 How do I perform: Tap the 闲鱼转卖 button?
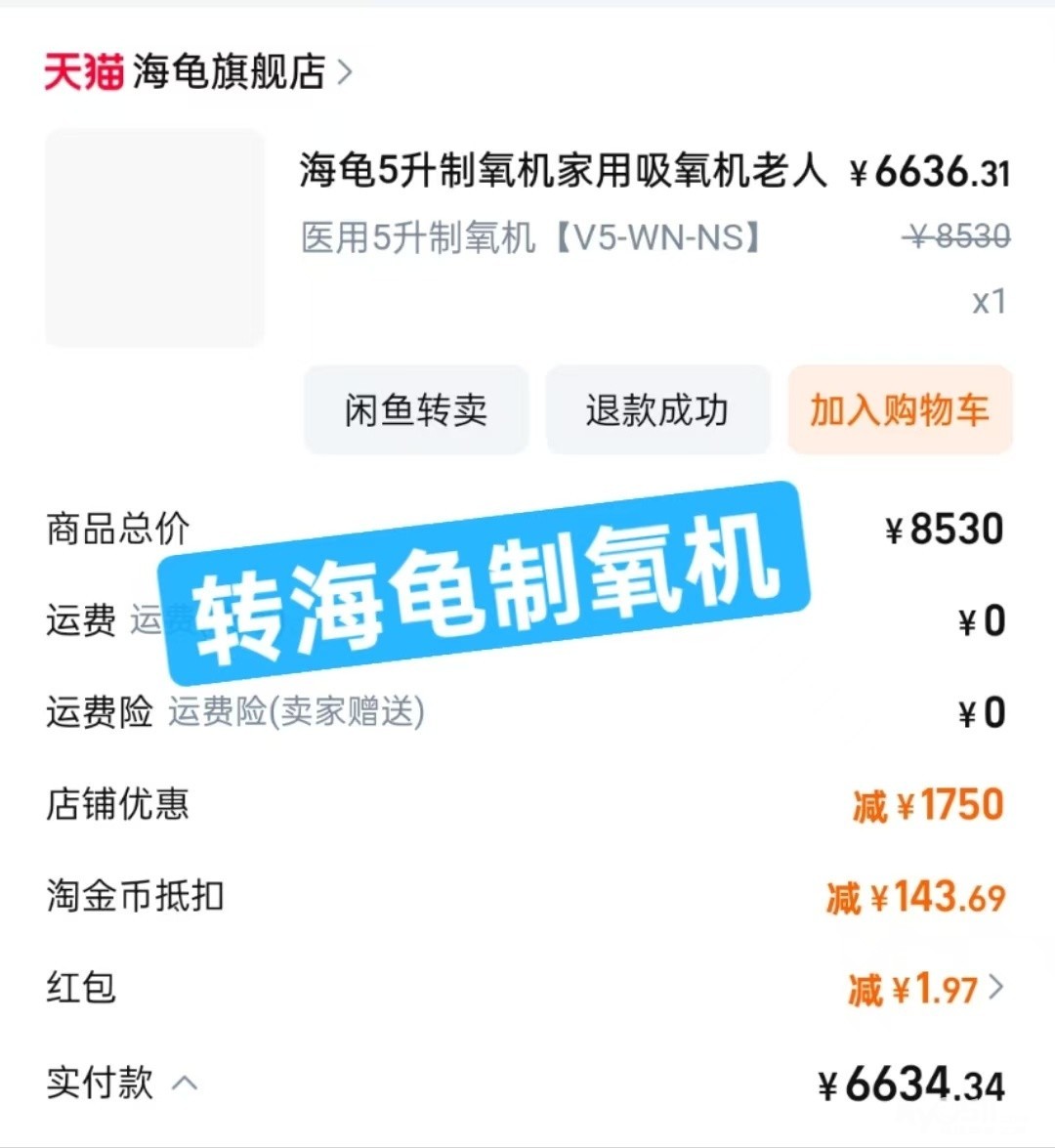(x=416, y=410)
